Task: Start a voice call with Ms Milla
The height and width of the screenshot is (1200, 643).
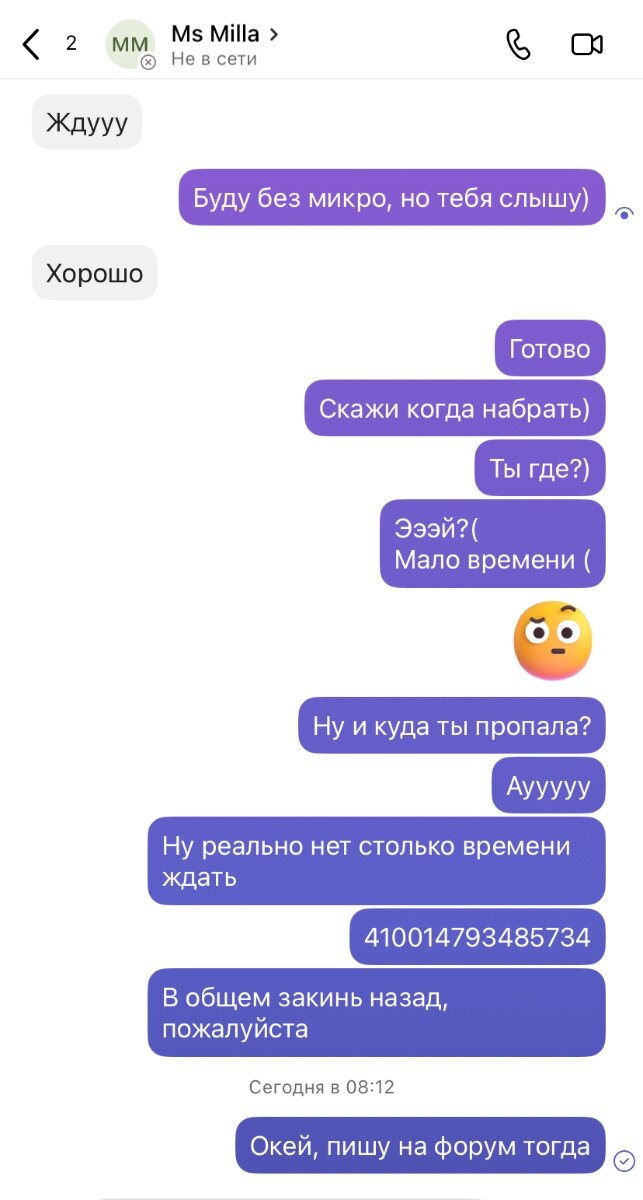Action: (518, 44)
